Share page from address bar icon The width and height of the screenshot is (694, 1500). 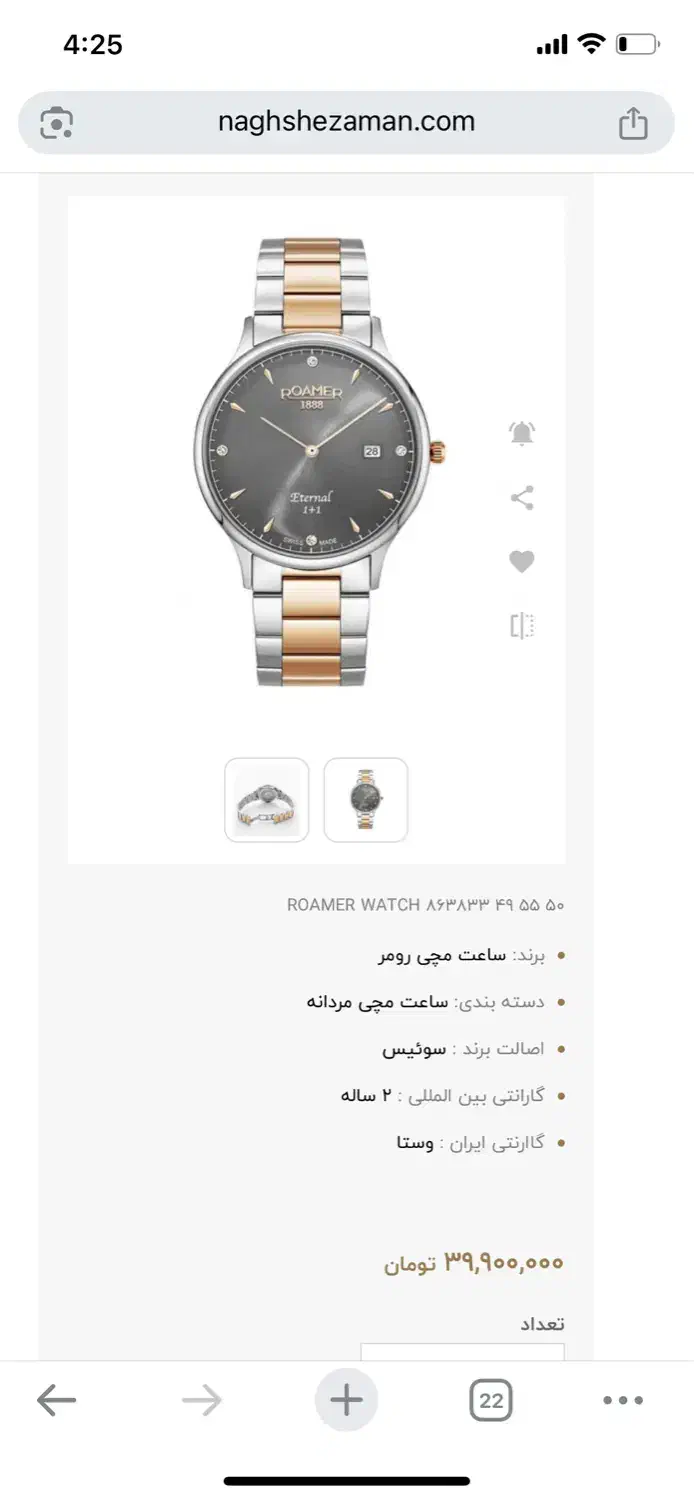click(633, 124)
